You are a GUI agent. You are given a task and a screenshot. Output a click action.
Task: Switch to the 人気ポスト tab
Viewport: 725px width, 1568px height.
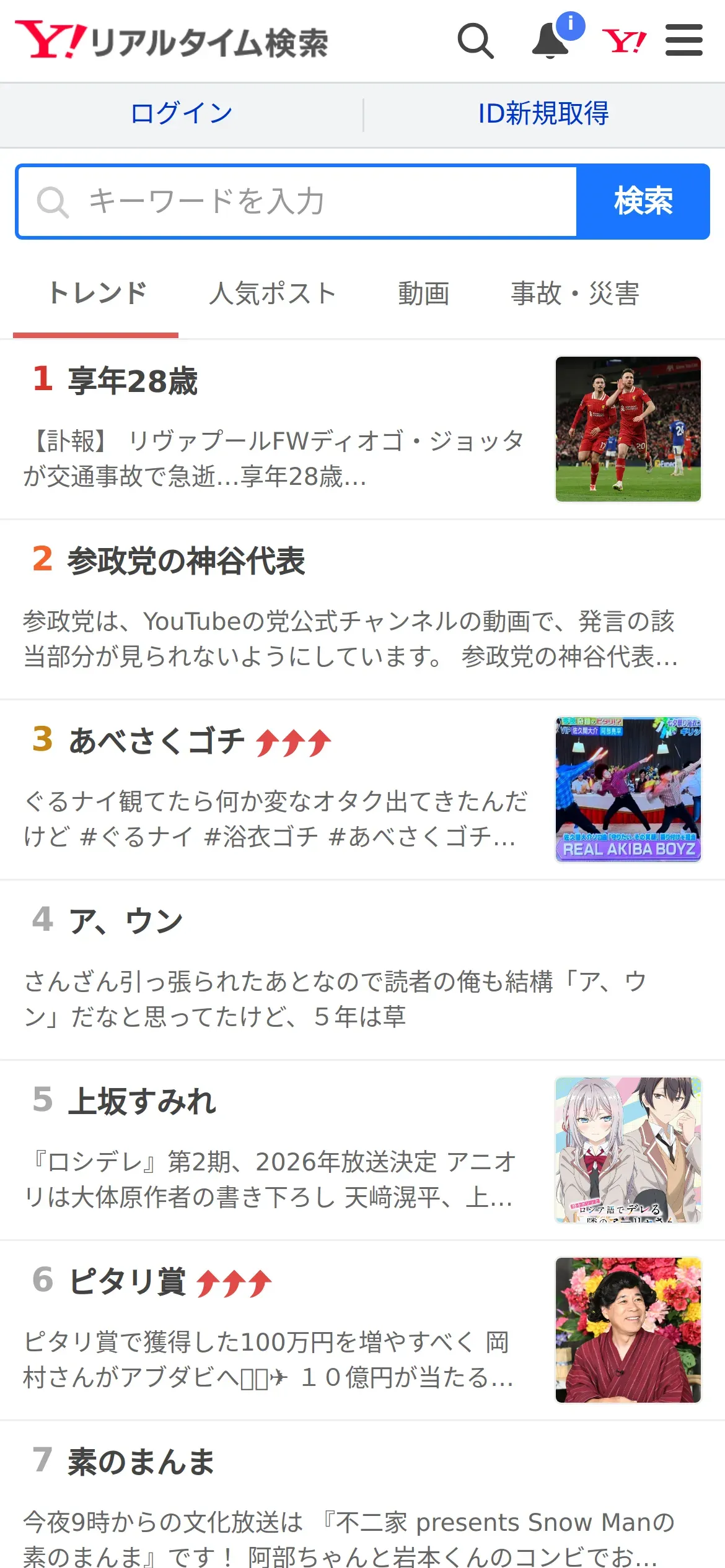[x=273, y=294]
